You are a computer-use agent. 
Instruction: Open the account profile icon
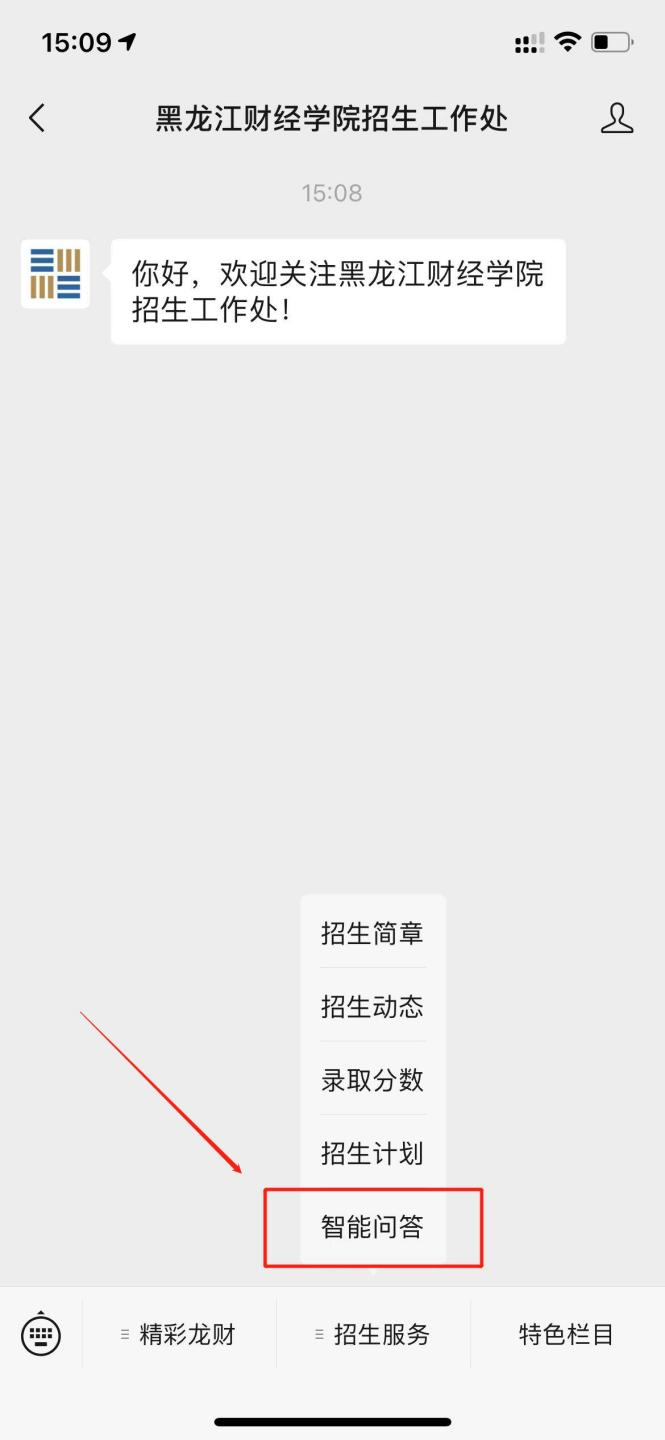(617, 118)
